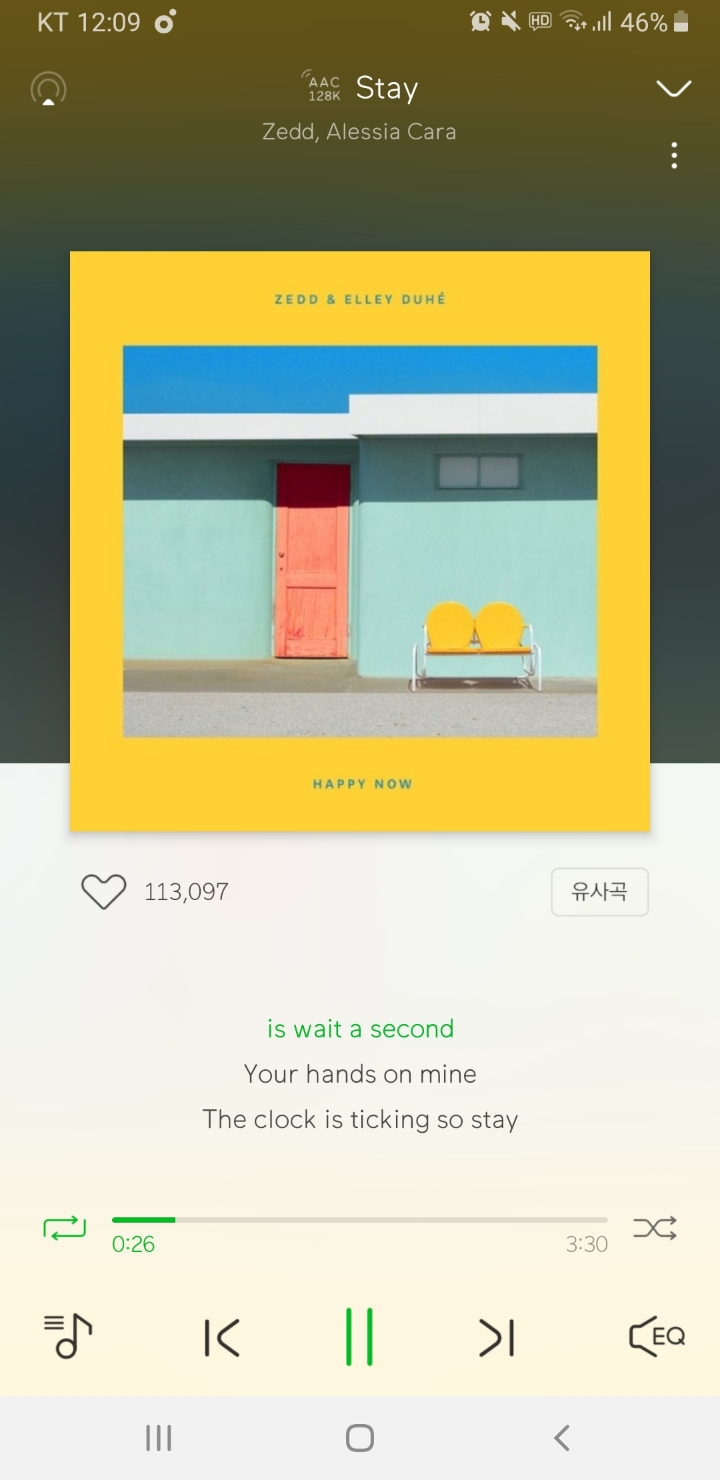This screenshot has height=1480, width=720.
Task: Open the three-dot overflow menu
Action: point(674,156)
